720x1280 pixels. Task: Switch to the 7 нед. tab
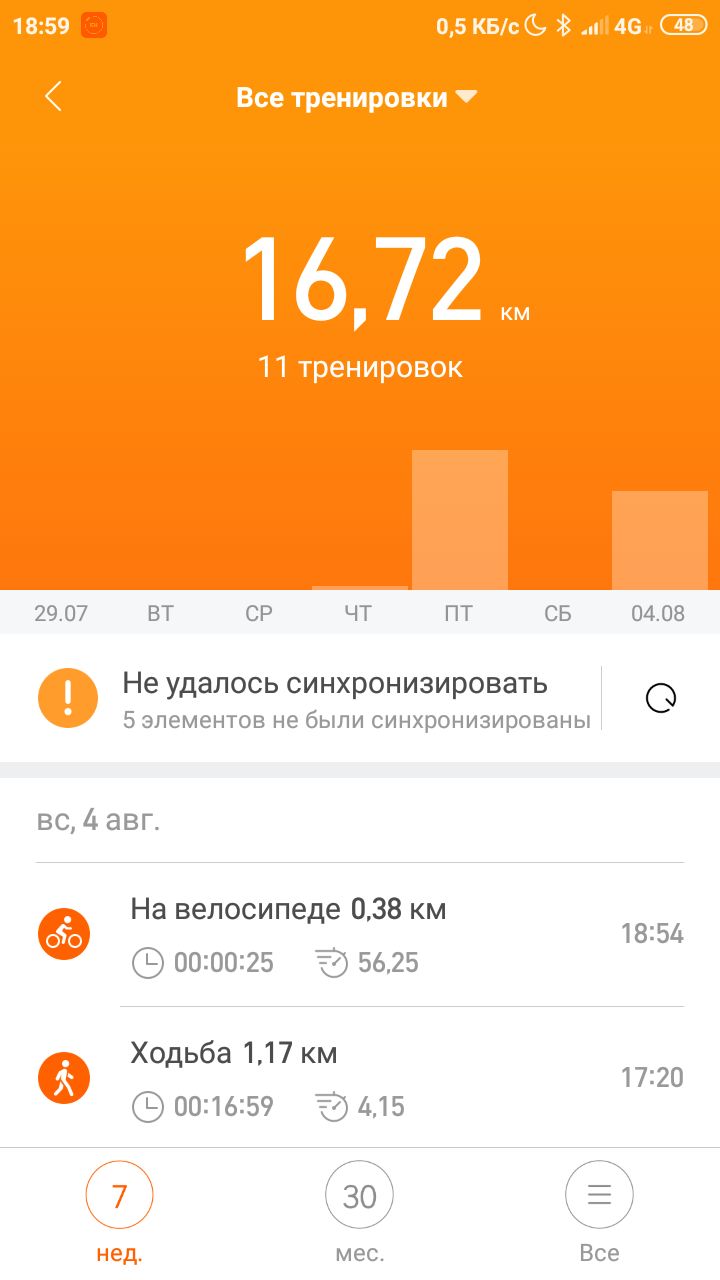click(120, 1212)
